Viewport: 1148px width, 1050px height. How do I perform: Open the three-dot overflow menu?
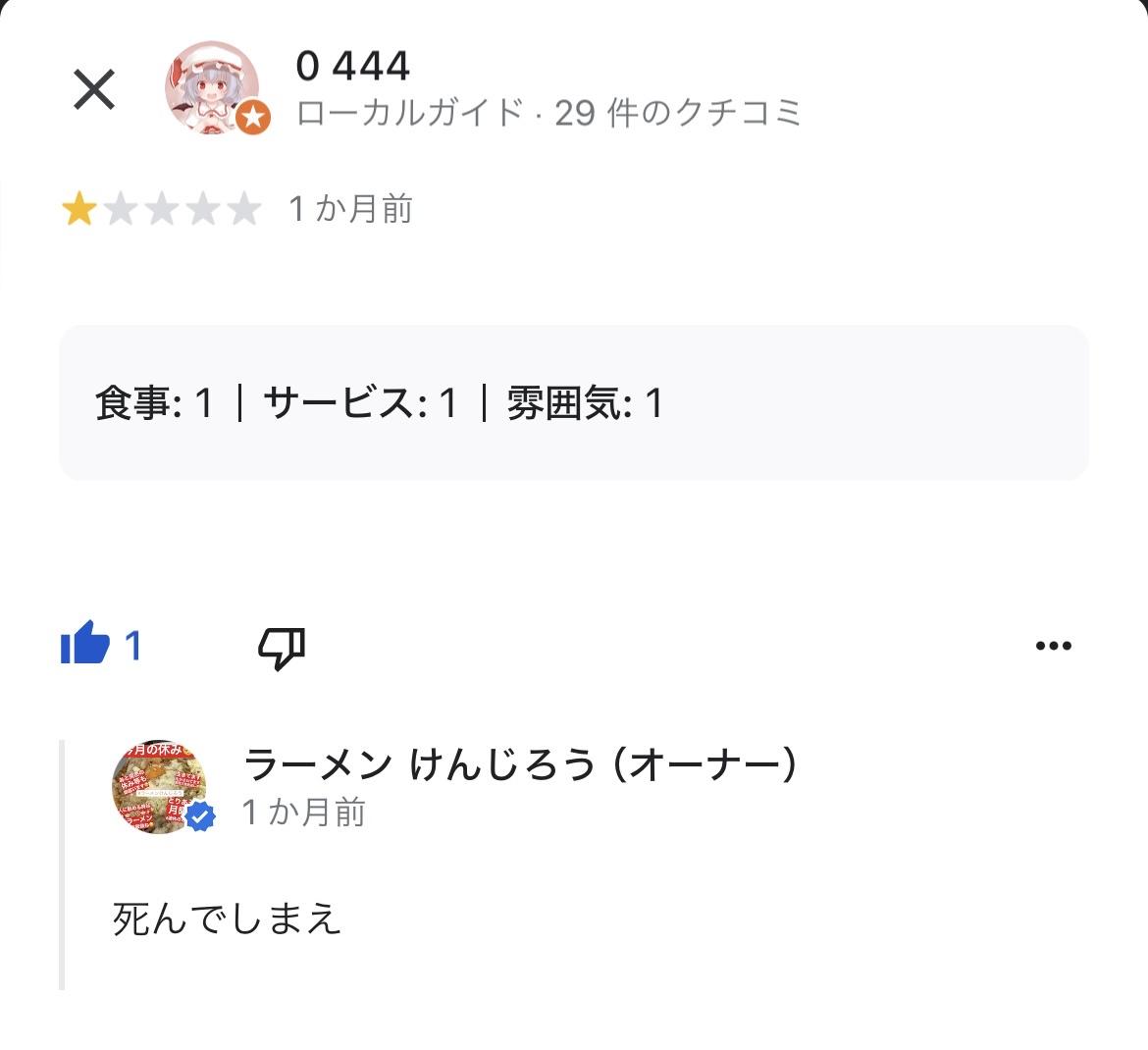coord(1053,646)
